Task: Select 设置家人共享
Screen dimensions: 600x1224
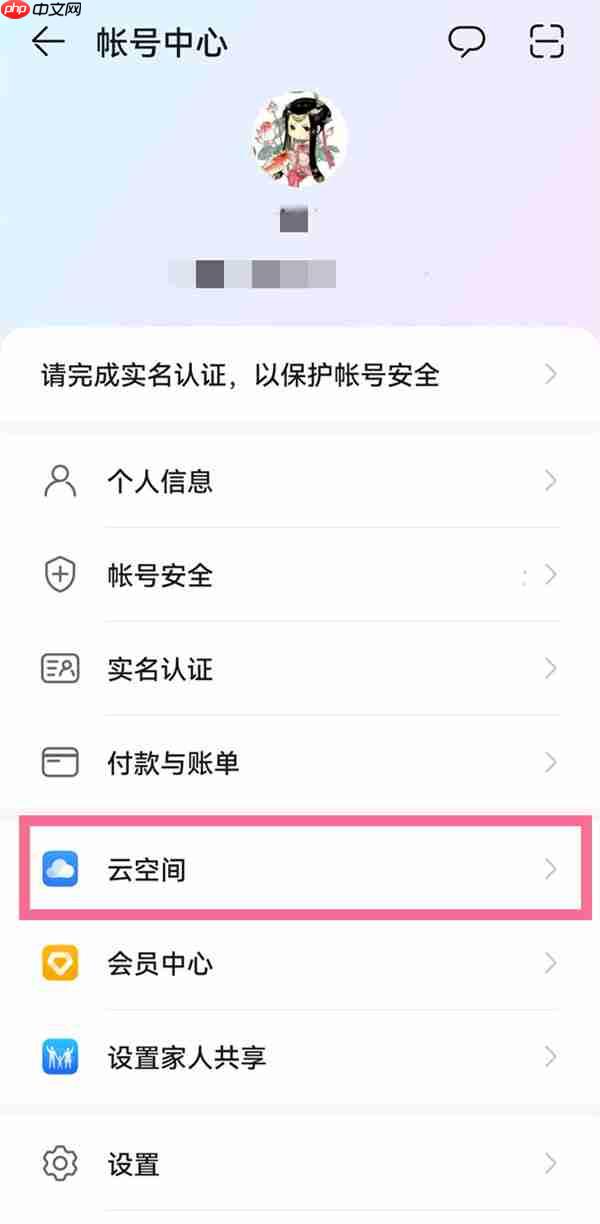Action: 300,1057
